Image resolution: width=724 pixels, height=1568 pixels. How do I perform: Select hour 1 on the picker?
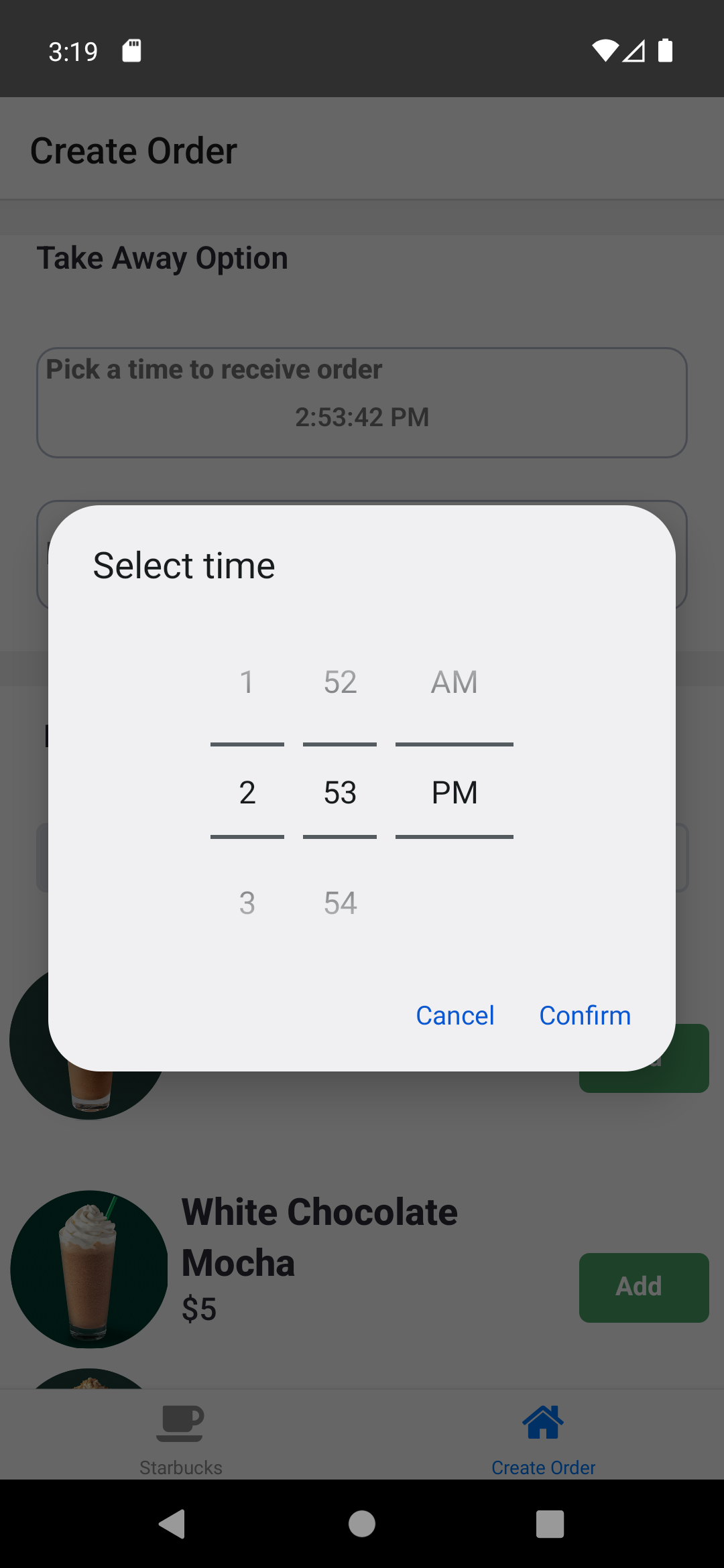pos(247,681)
